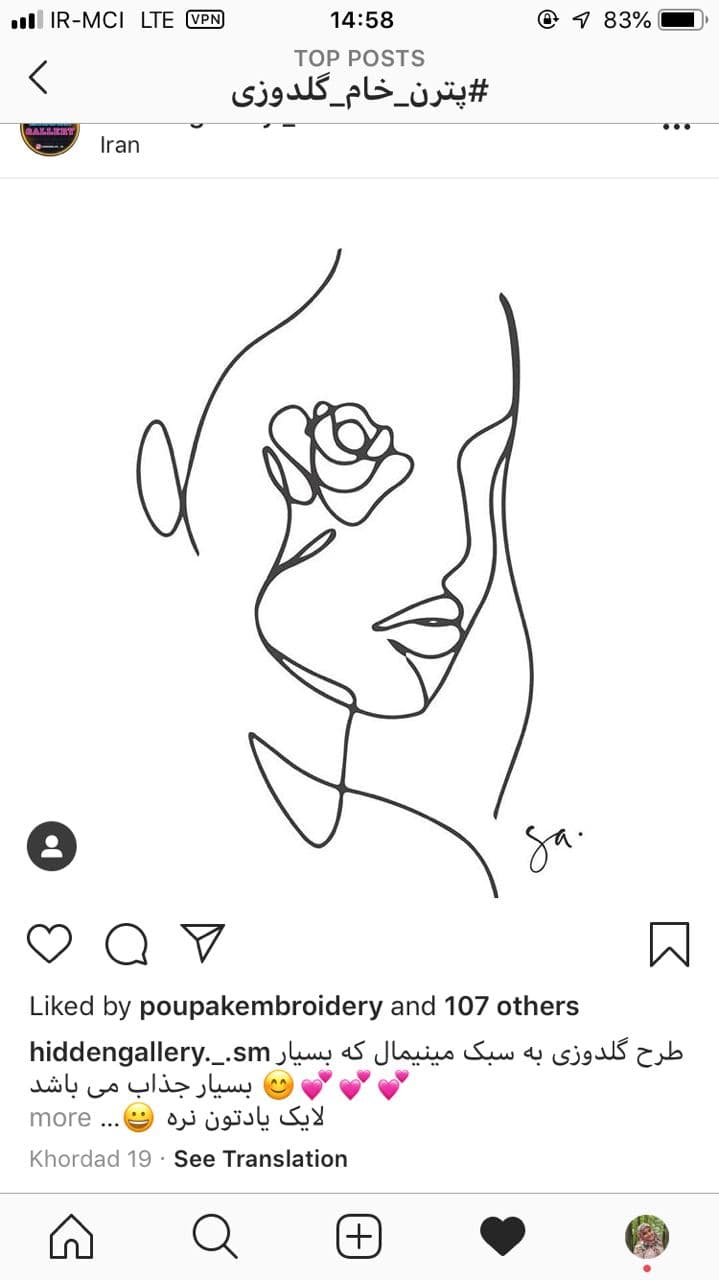The height and width of the screenshot is (1280, 719).
Task: Go to my profile tab
Action: pos(647,1238)
